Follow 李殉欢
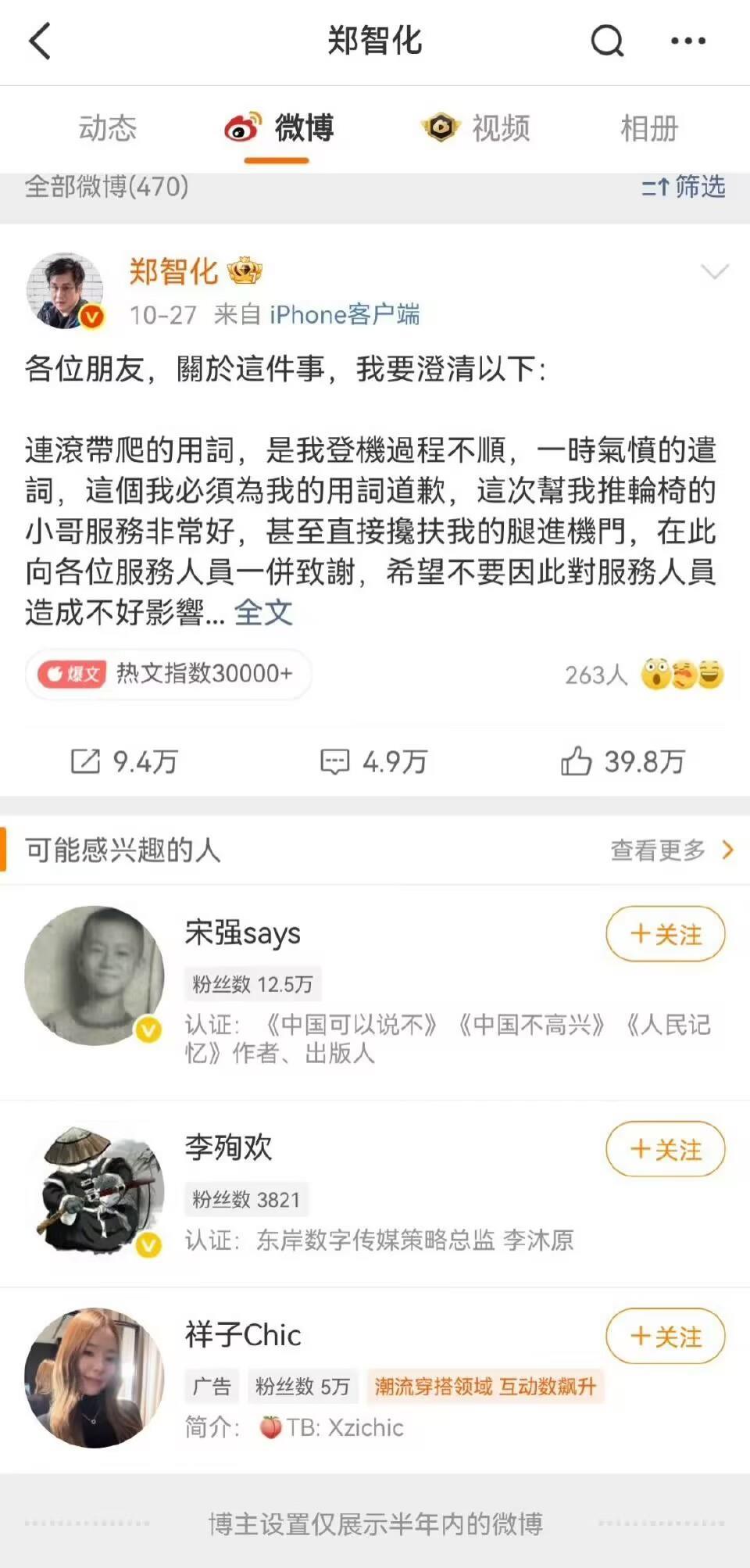This screenshot has height=1568, width=750. click(x=665, y=1149)
